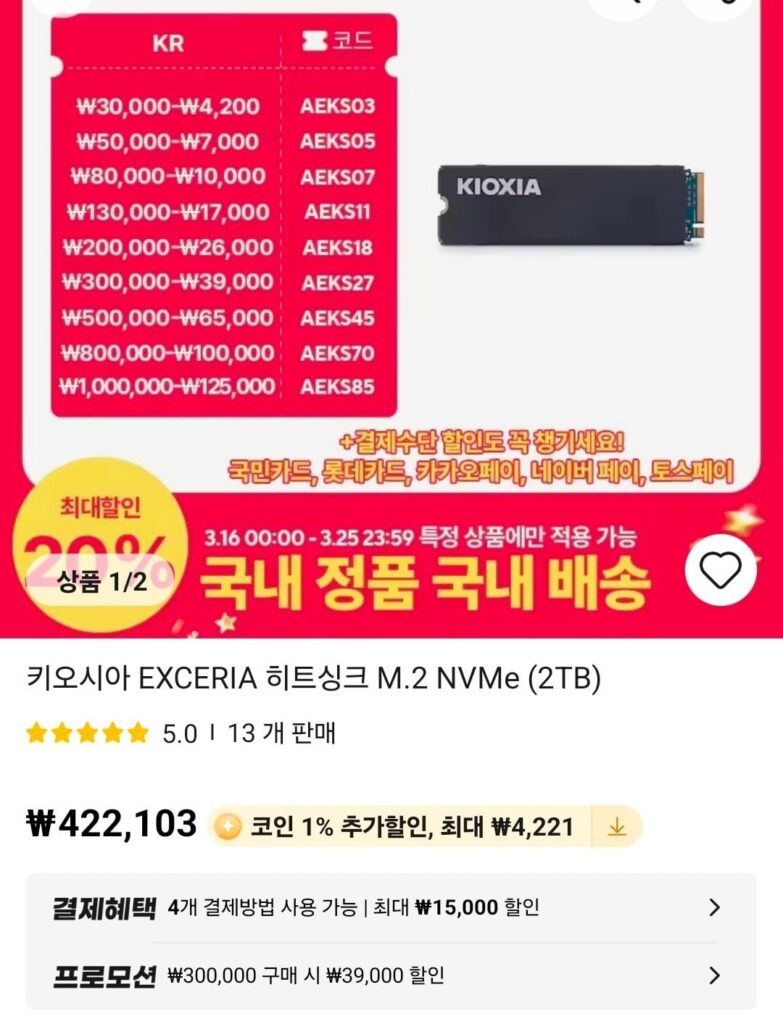Download the 1% coin discount coupon
This screenshot has width=783, height=1024.
[616, 827]
